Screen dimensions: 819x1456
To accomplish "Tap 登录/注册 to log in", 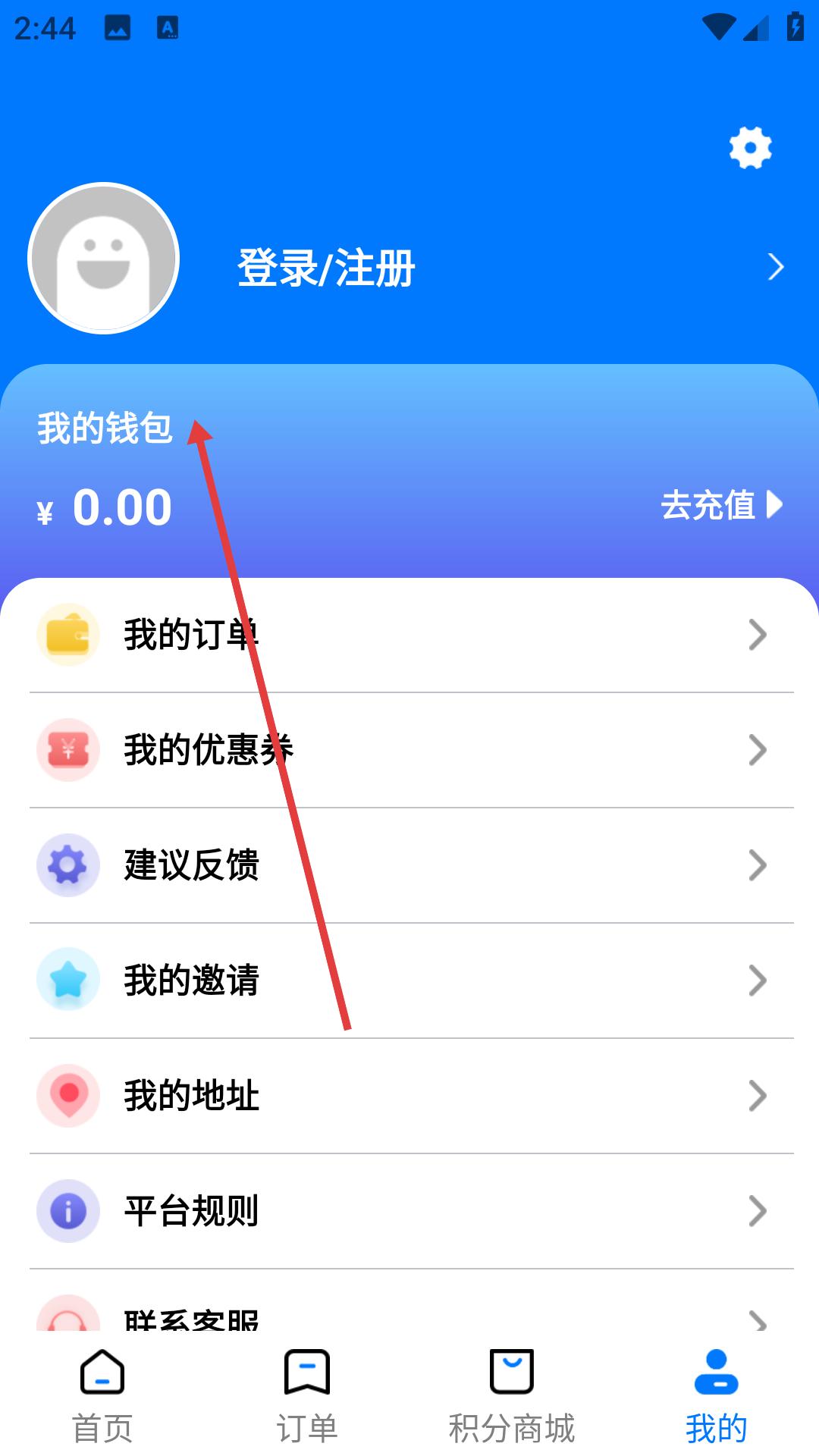I will click(x=326, y=268).
